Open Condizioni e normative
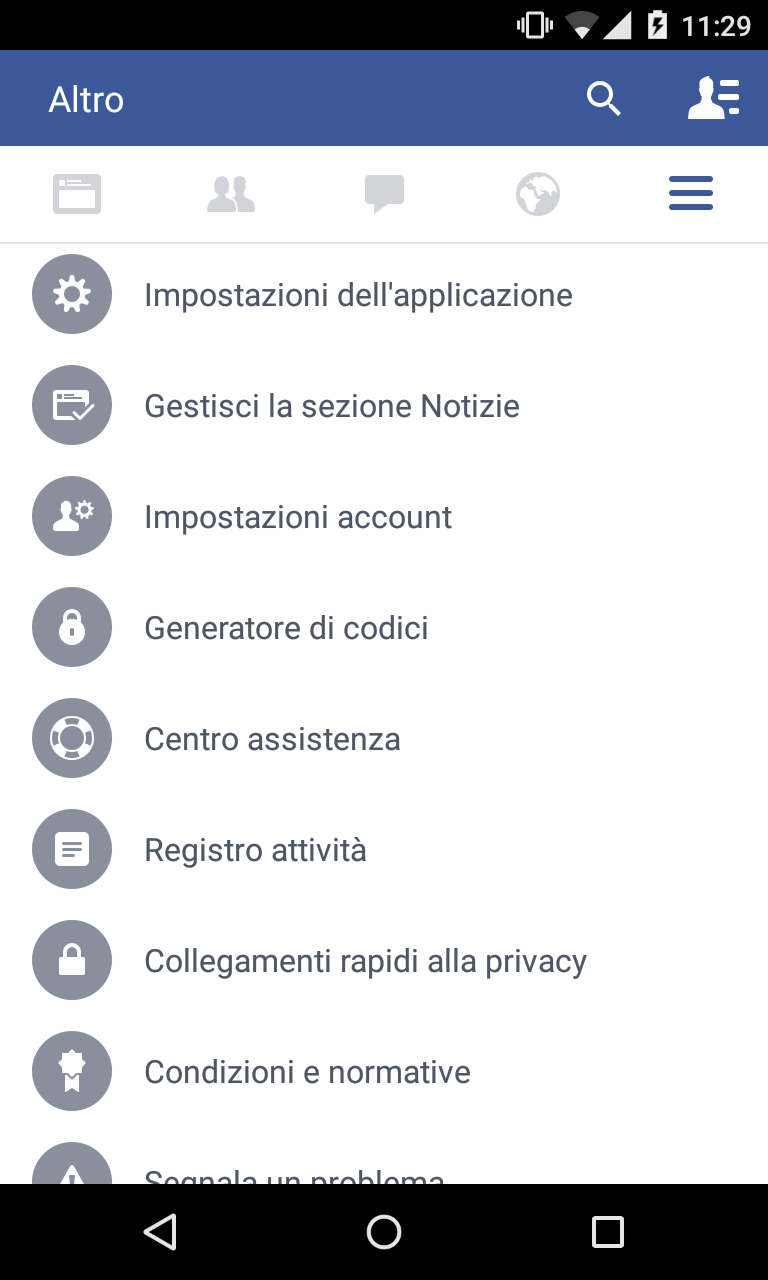The image size is (768, 1280). point(384,1072)
